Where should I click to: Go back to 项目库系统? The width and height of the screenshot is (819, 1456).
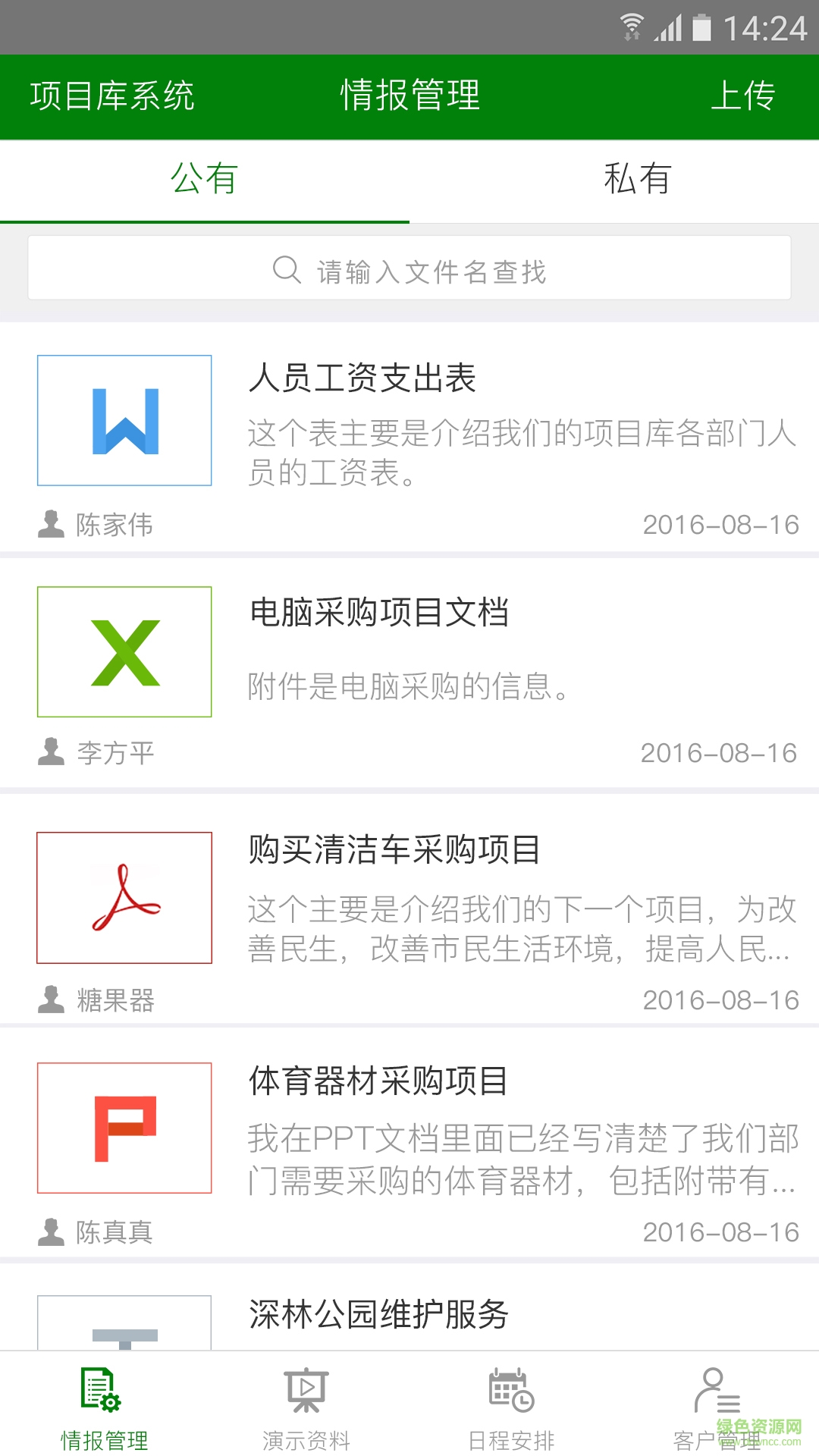[112, 96]
